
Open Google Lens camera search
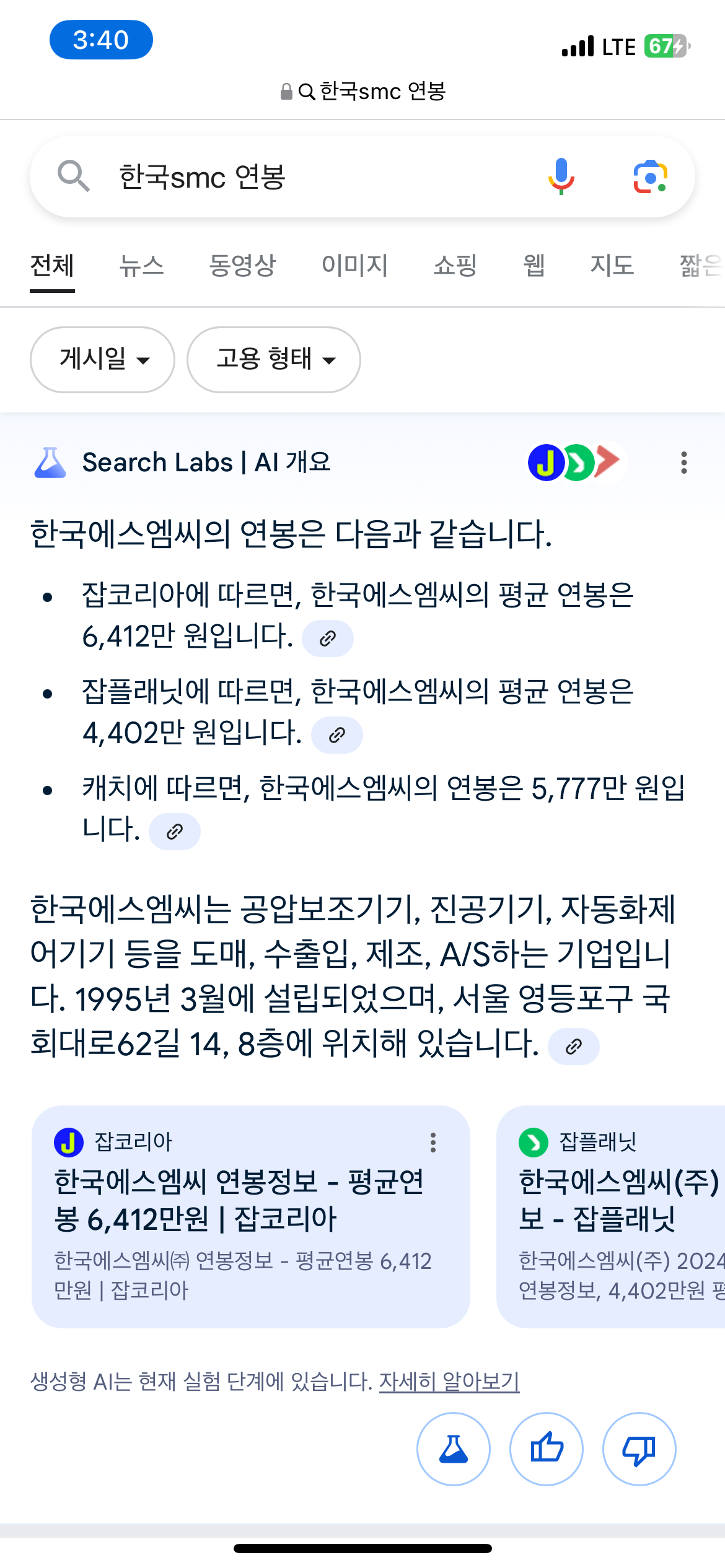[650, 177]
